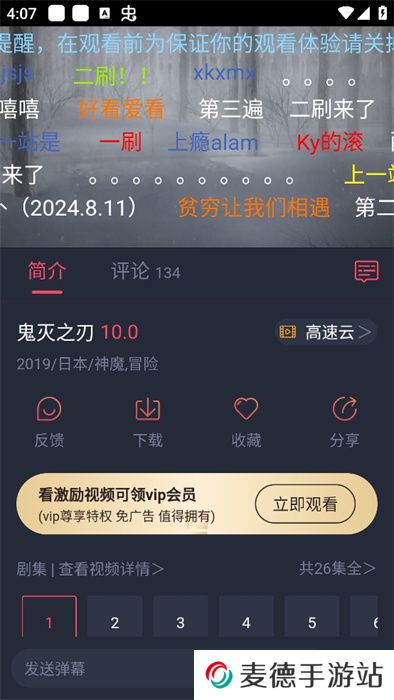Download the episode with 下载
394x700 pixels.
pos(148,422)
